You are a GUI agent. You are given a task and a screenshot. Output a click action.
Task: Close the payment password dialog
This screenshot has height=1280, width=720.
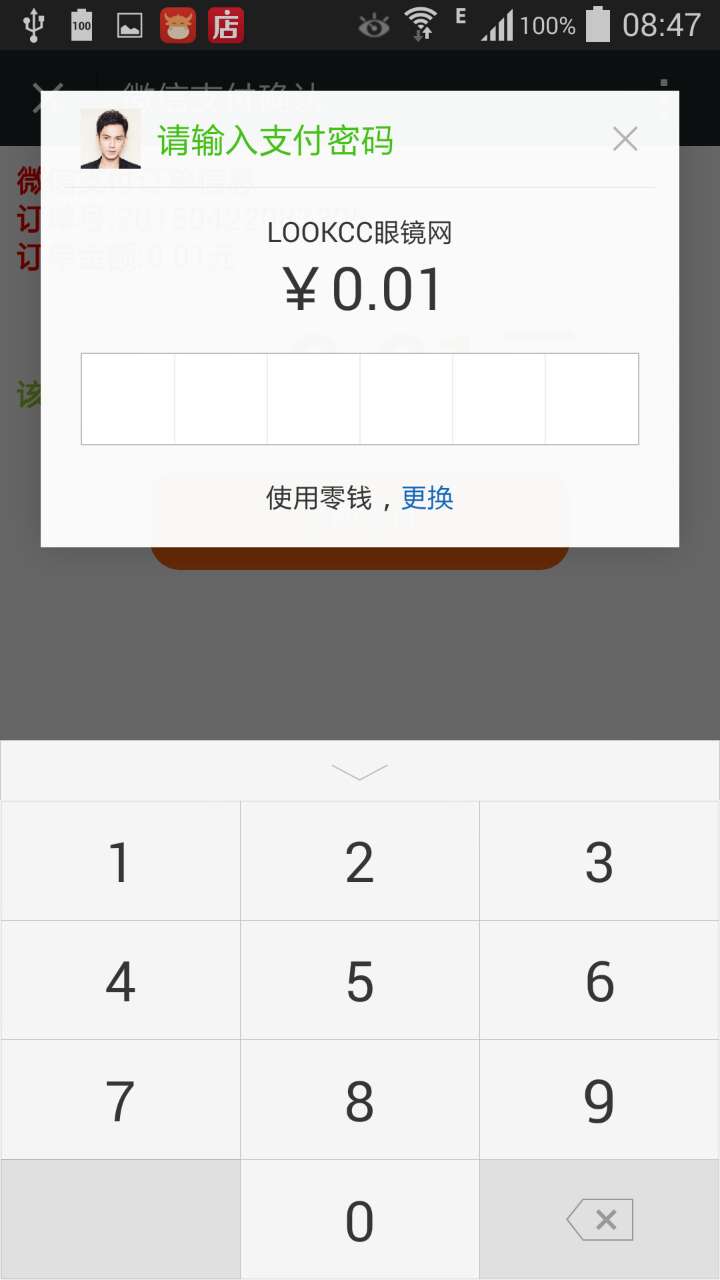point(625,139)
